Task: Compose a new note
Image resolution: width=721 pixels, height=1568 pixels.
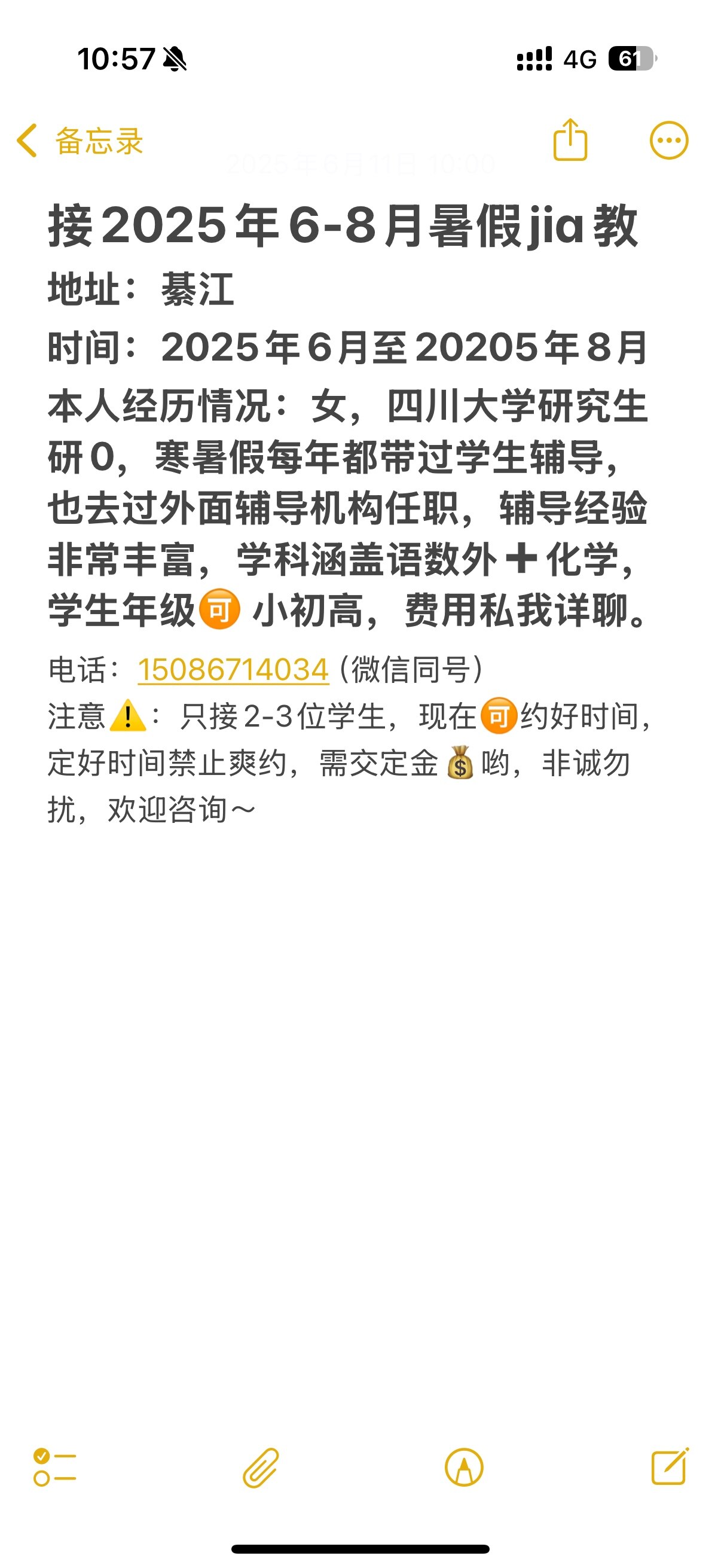Action: coord(670,1466)
